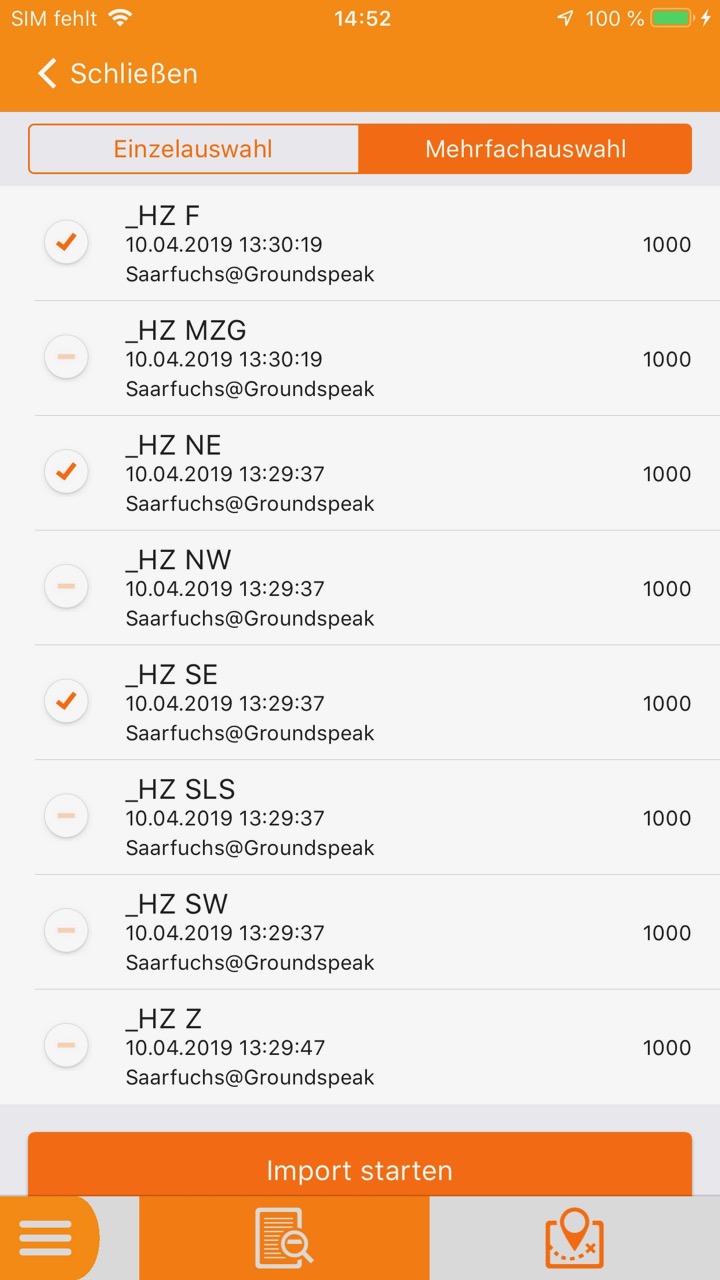Viewport: 720px width, 1280px height.
Task: Deselect the _HZ NE entry
Action: [x=66, y=471]
